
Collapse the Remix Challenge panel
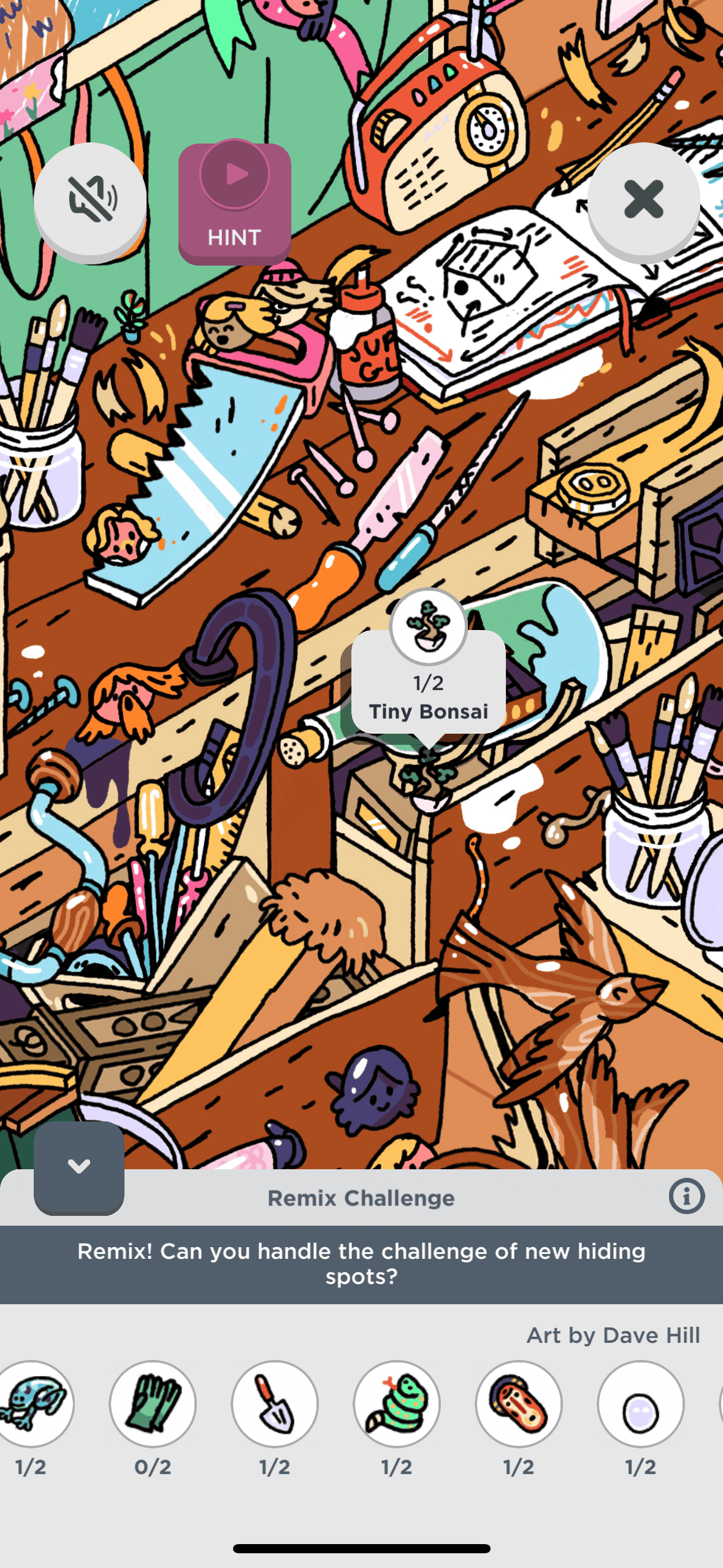[79, 1167]
